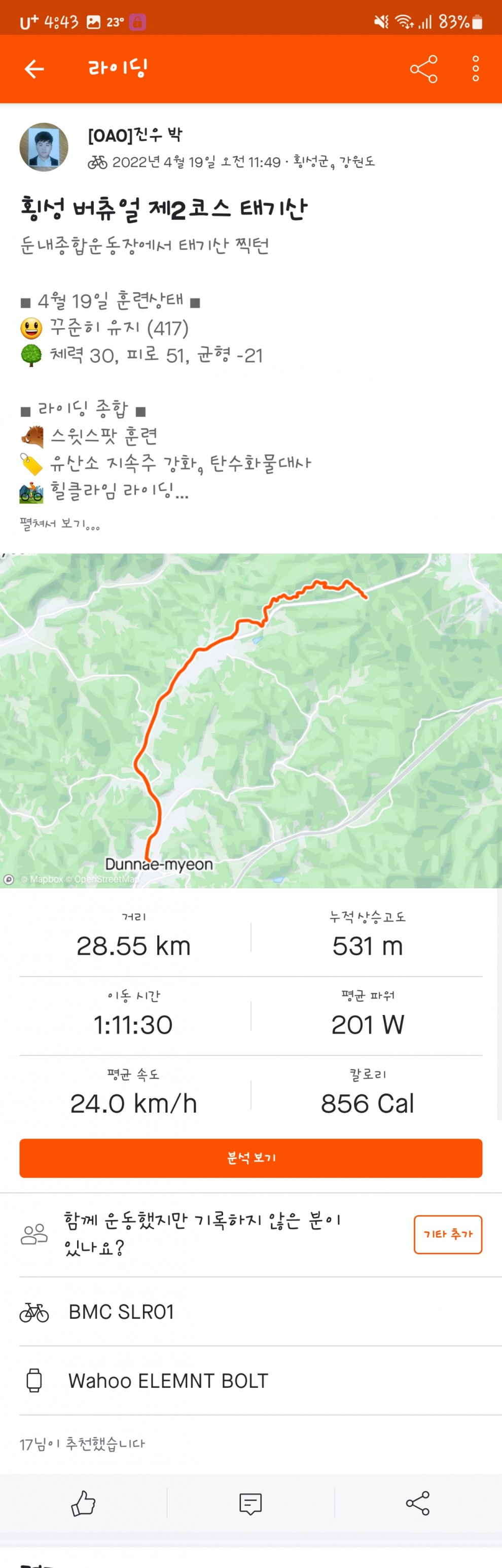The width and height of the screenshot is (502, 1568).
Task: Give kudos with the thumbs-up icon
Action: coord(83,1504)
